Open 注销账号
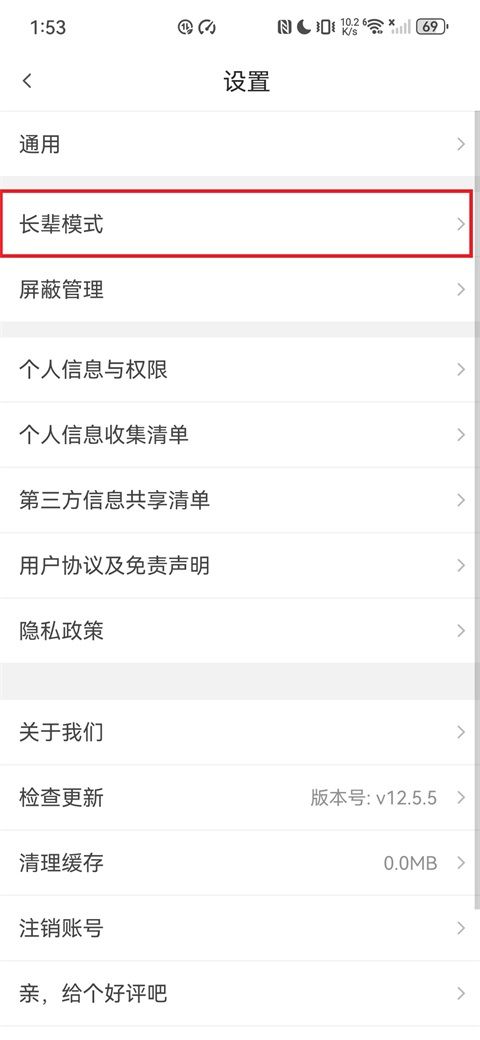 tap(238, 928)
